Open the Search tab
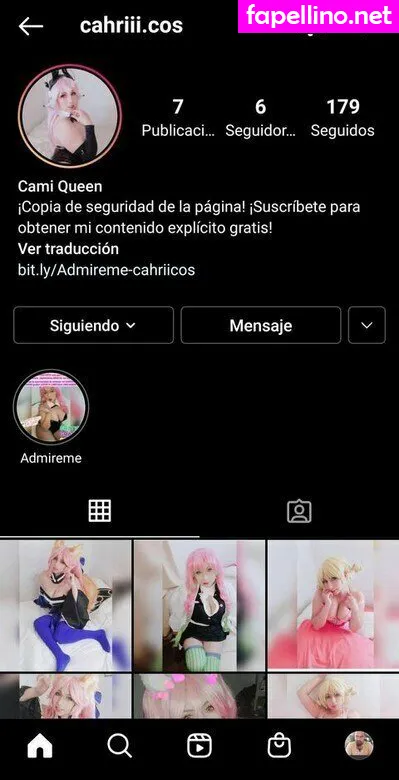The image size is (399, 780). click(119, 746)
